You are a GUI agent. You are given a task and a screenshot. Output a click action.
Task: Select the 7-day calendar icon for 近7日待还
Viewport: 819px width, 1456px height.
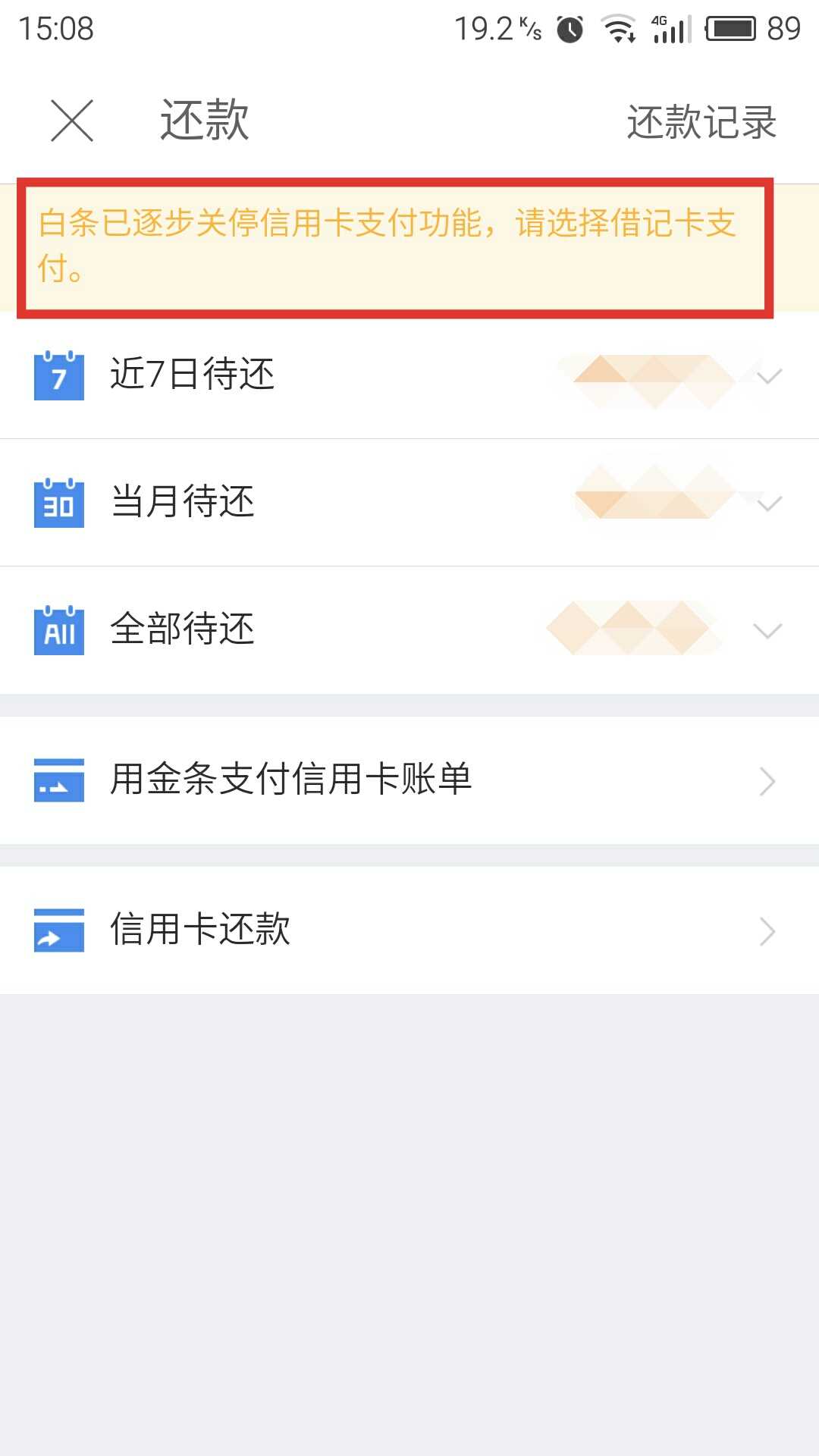tap(58, 375)
